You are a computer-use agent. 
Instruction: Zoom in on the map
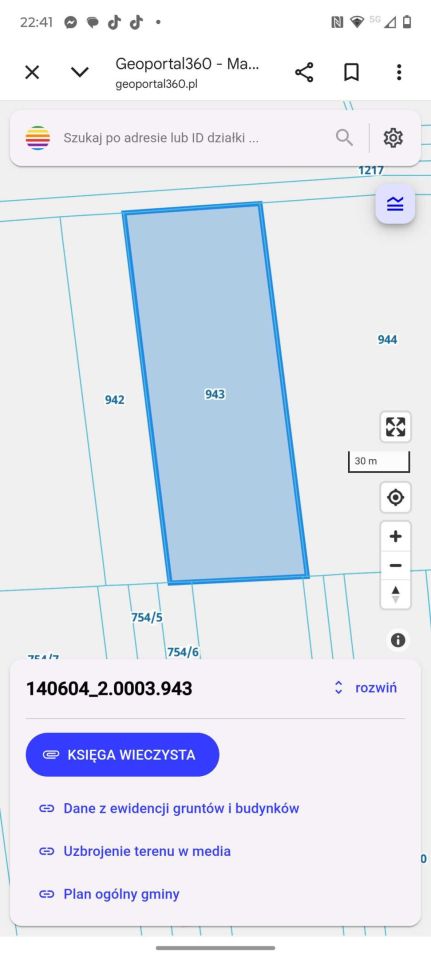[x=395, y=537]
